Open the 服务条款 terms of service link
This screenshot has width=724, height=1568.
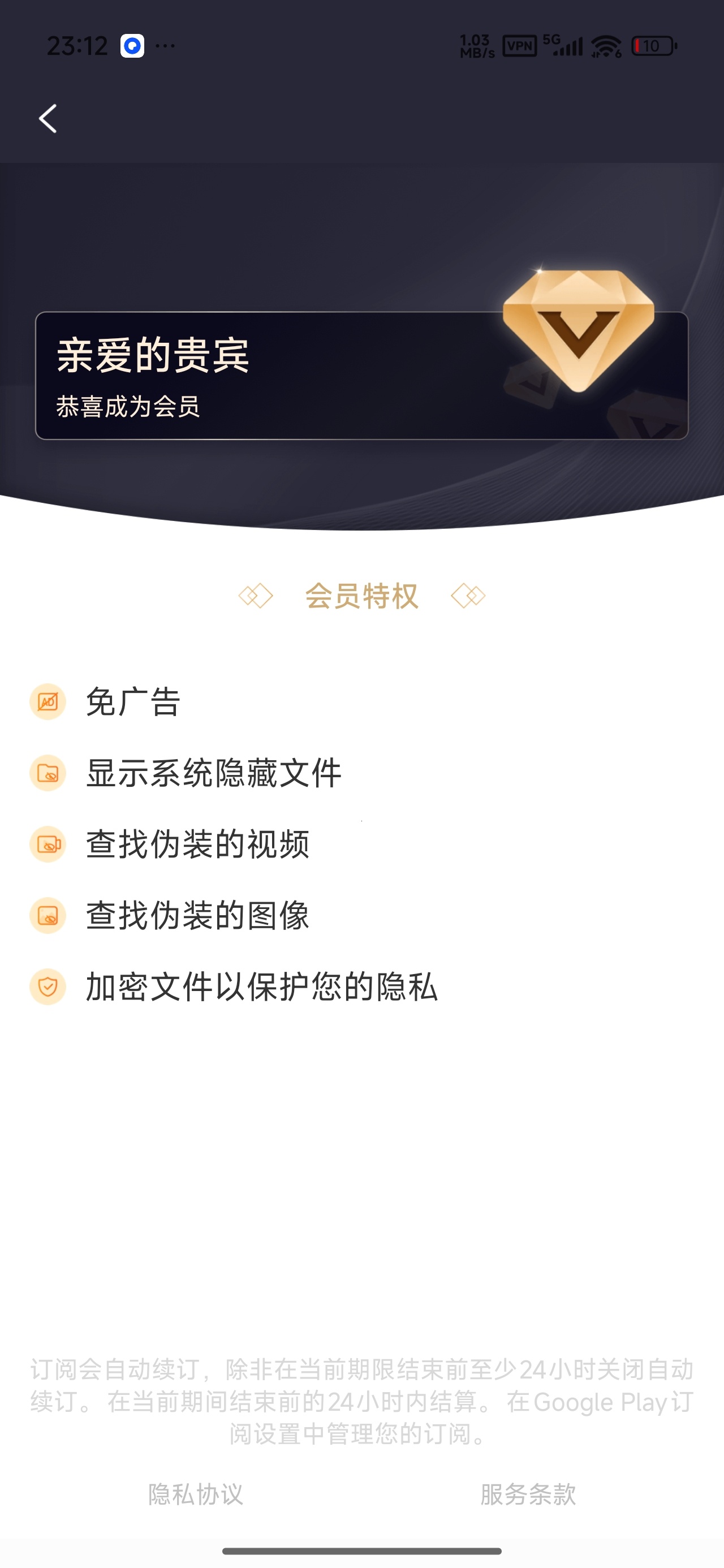coord(528,1494)
